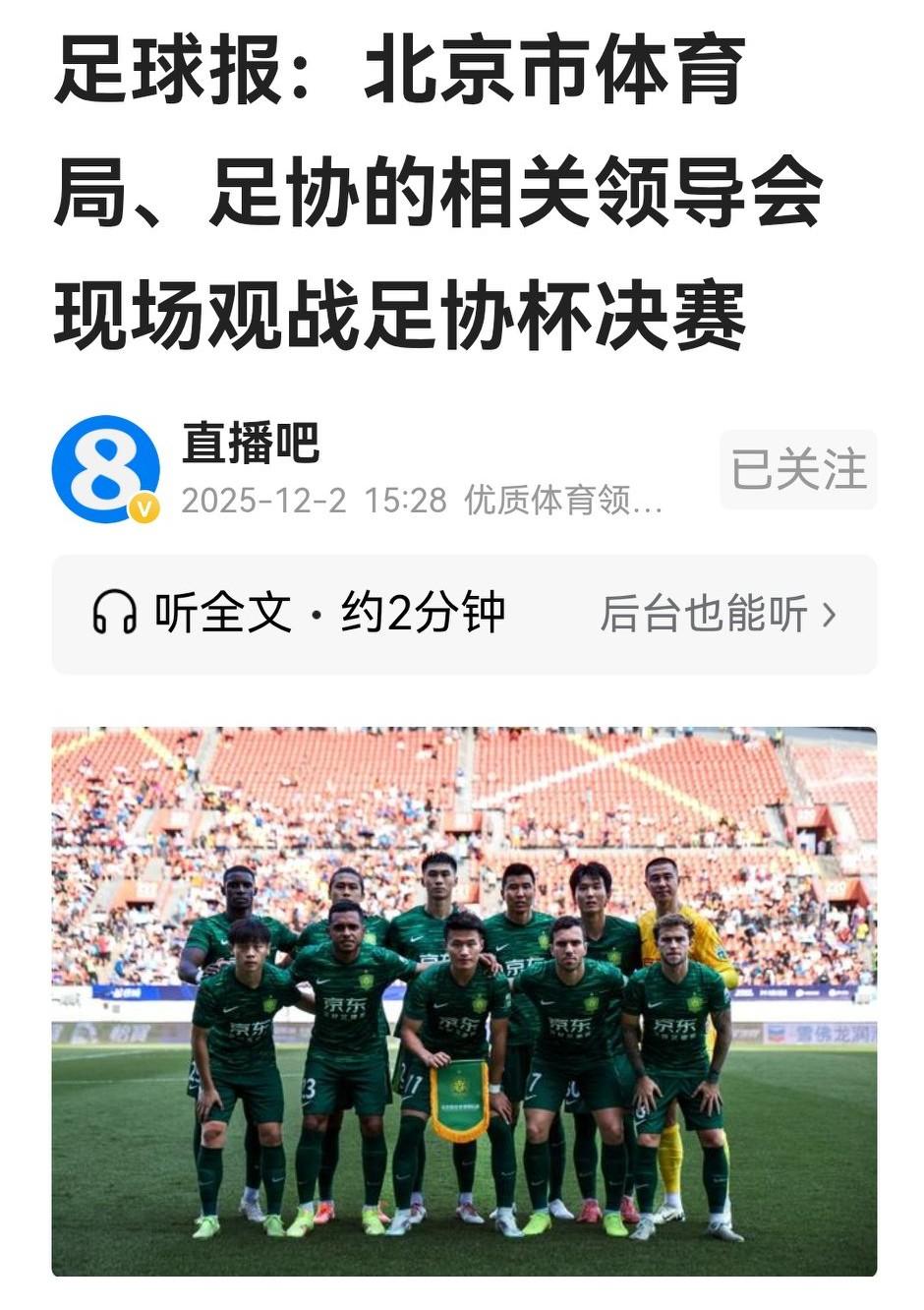Click the yellow verified V badge on the avatar
The width and height of the screenshot is (924, 1310).
pyautogui.click(x=142, y=506)
